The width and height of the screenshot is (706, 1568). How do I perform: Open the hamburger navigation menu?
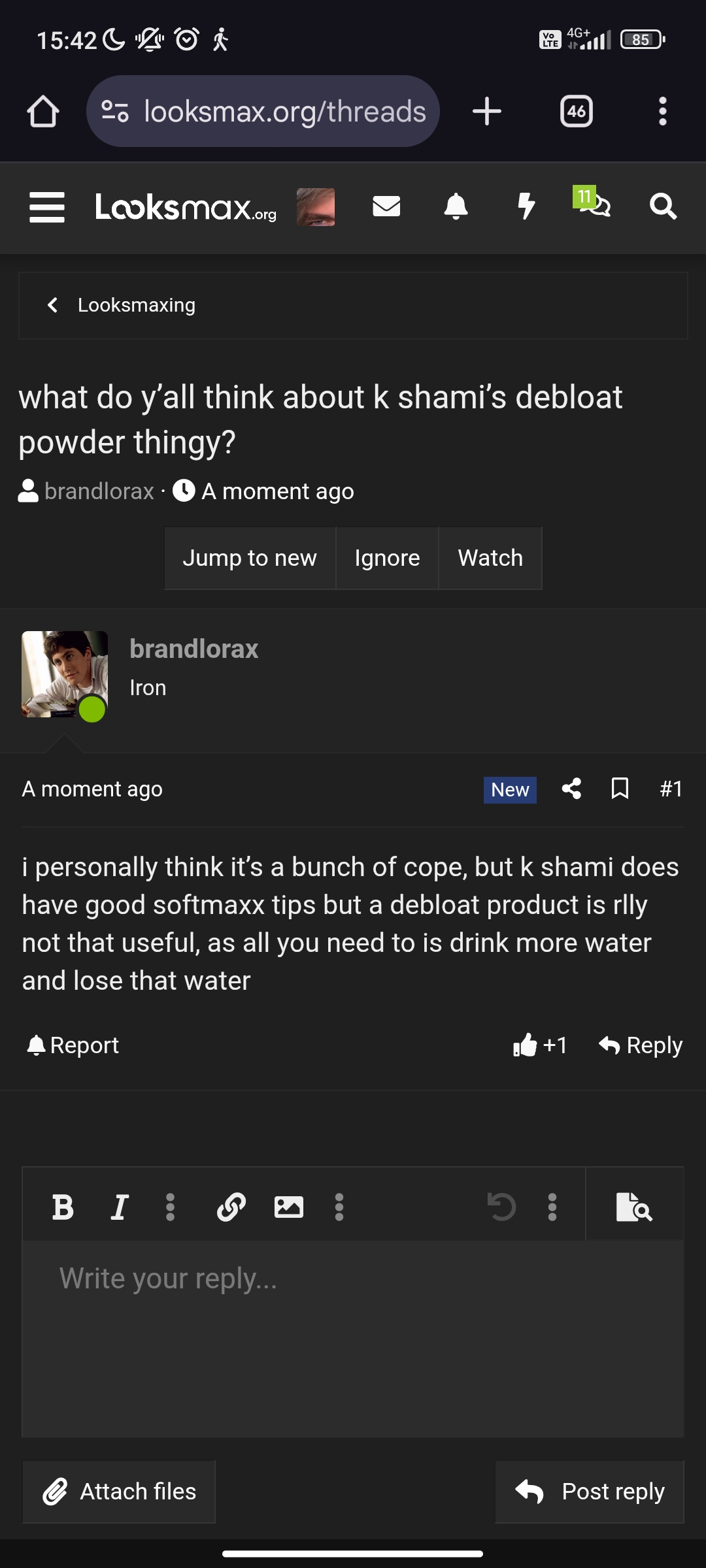[x=47, y=207]
